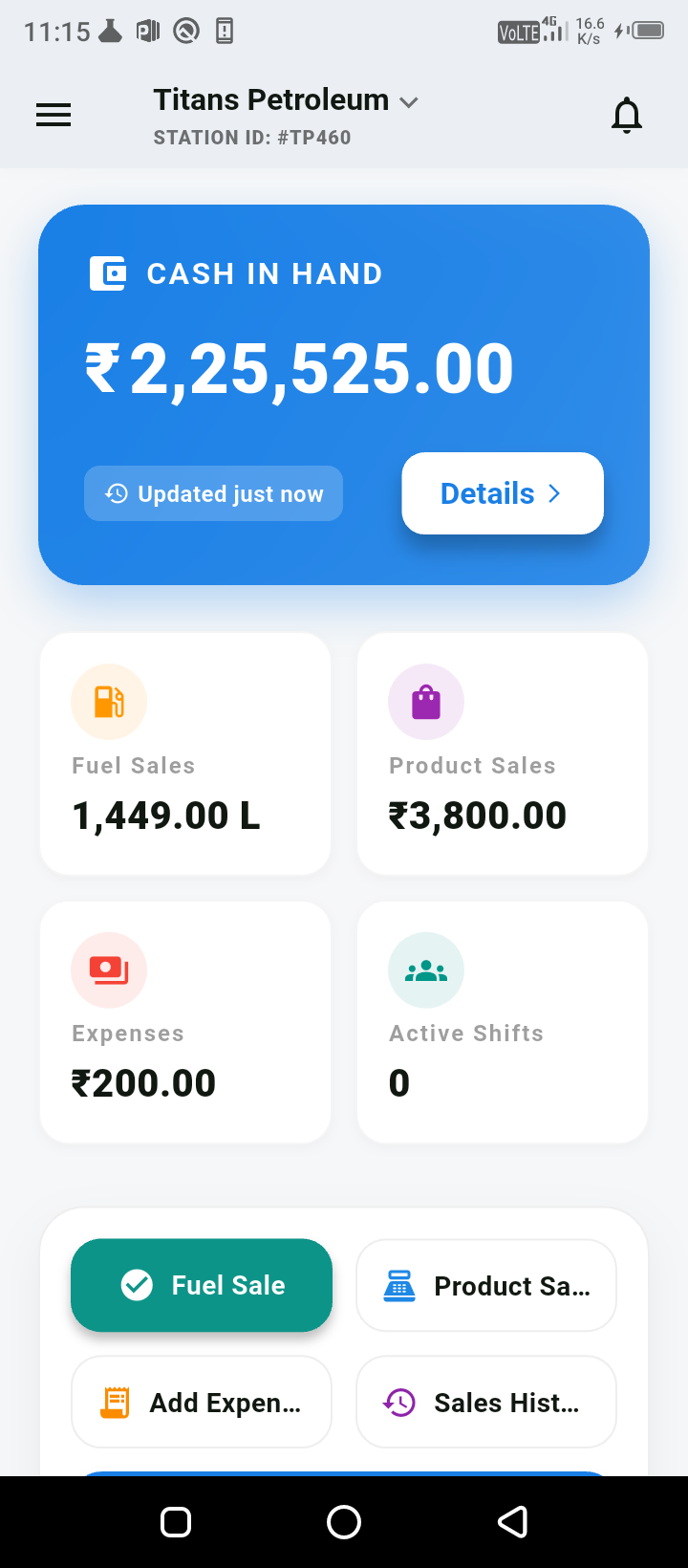
Task: Open the Fuel Sales pump icon
Action: 108,701
